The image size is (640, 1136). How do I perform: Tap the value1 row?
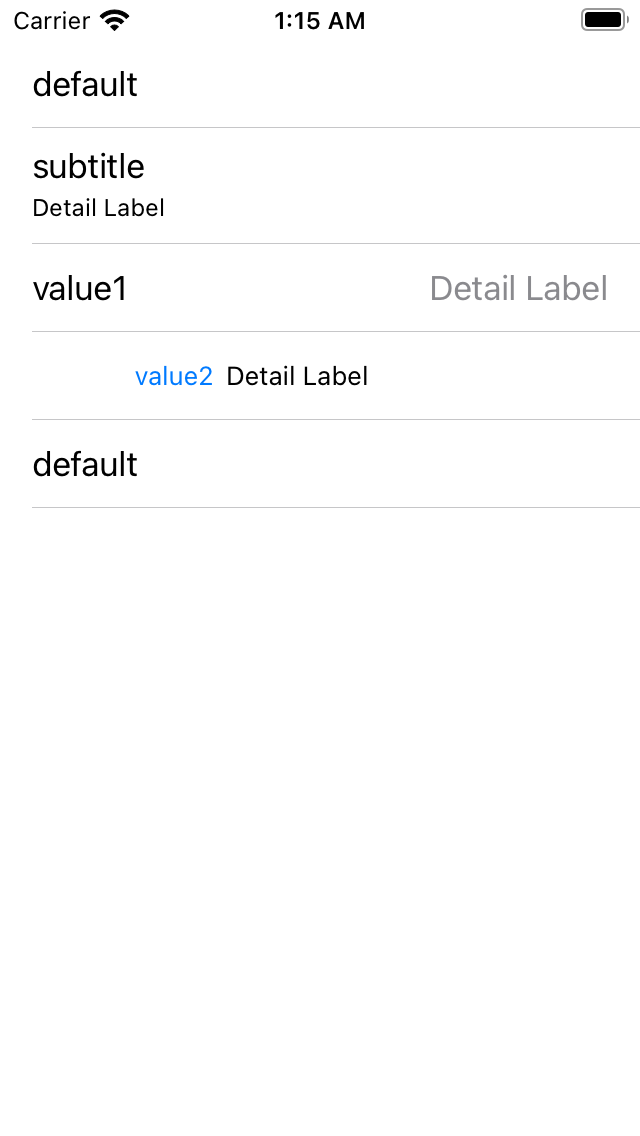point(320,288)
